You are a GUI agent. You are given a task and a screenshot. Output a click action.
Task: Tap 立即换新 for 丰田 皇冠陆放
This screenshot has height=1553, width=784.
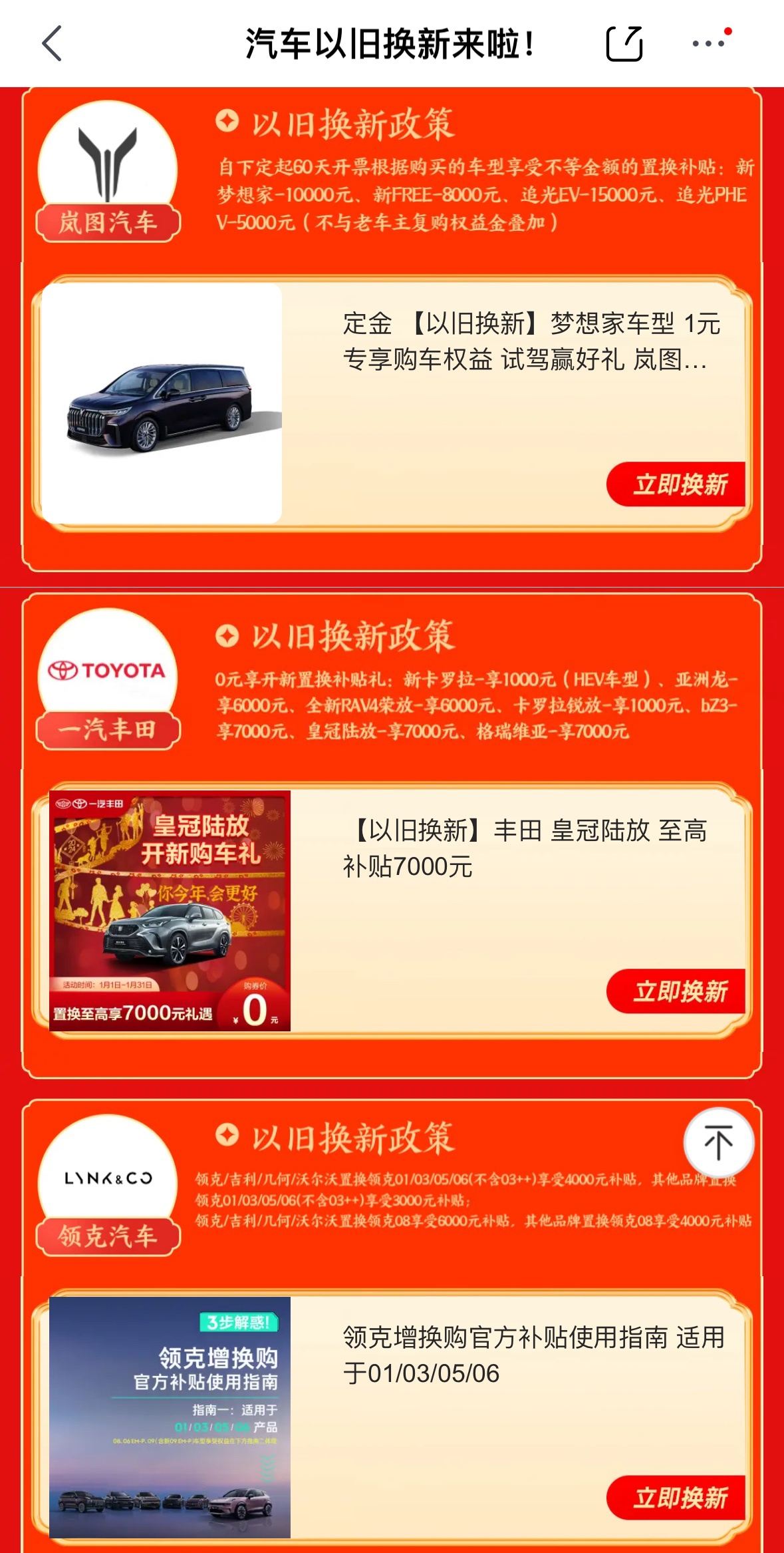pyautogui.click(x=677, y=991)
